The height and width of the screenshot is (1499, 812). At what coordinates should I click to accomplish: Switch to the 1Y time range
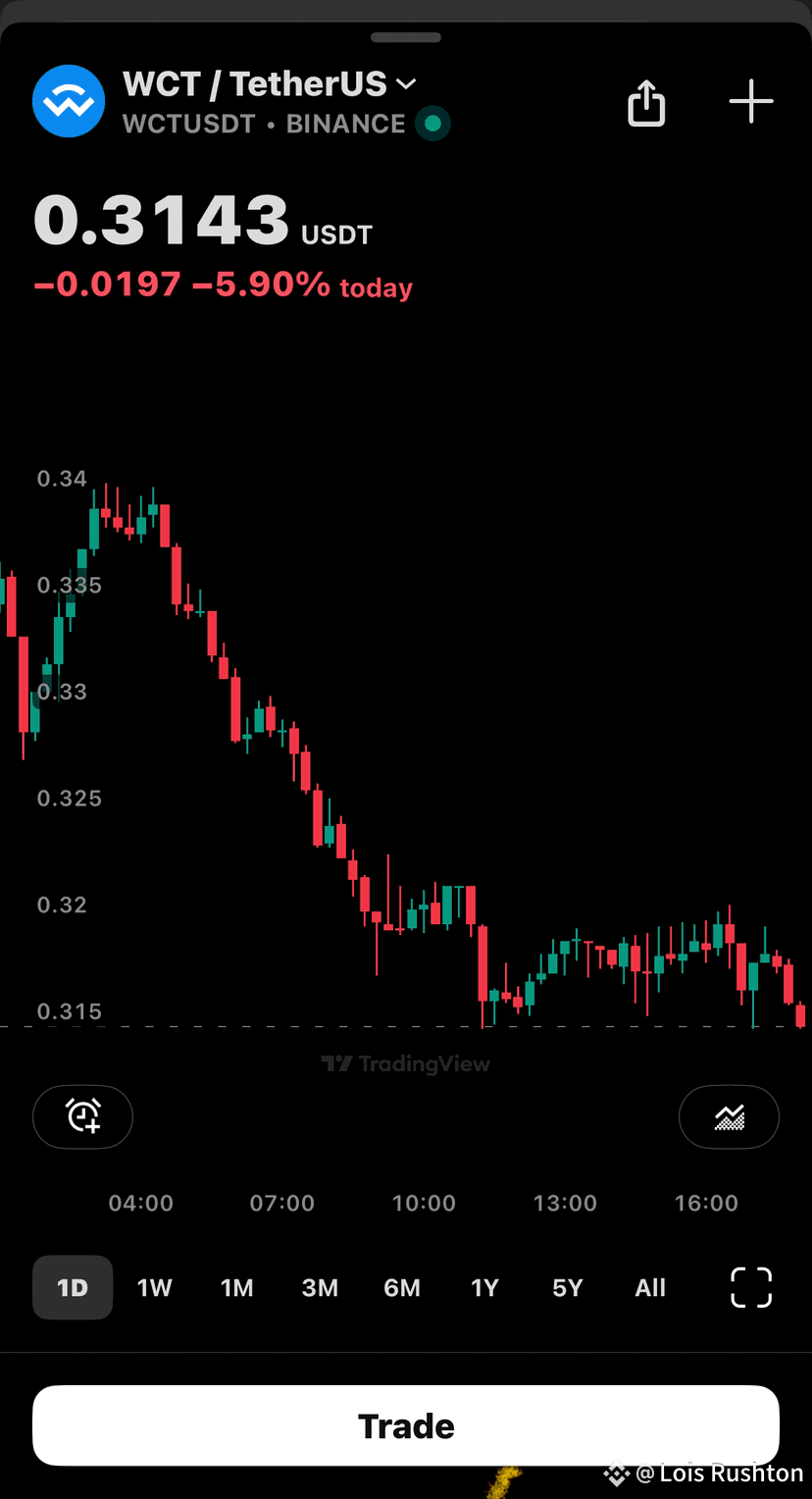point(484,1288)
